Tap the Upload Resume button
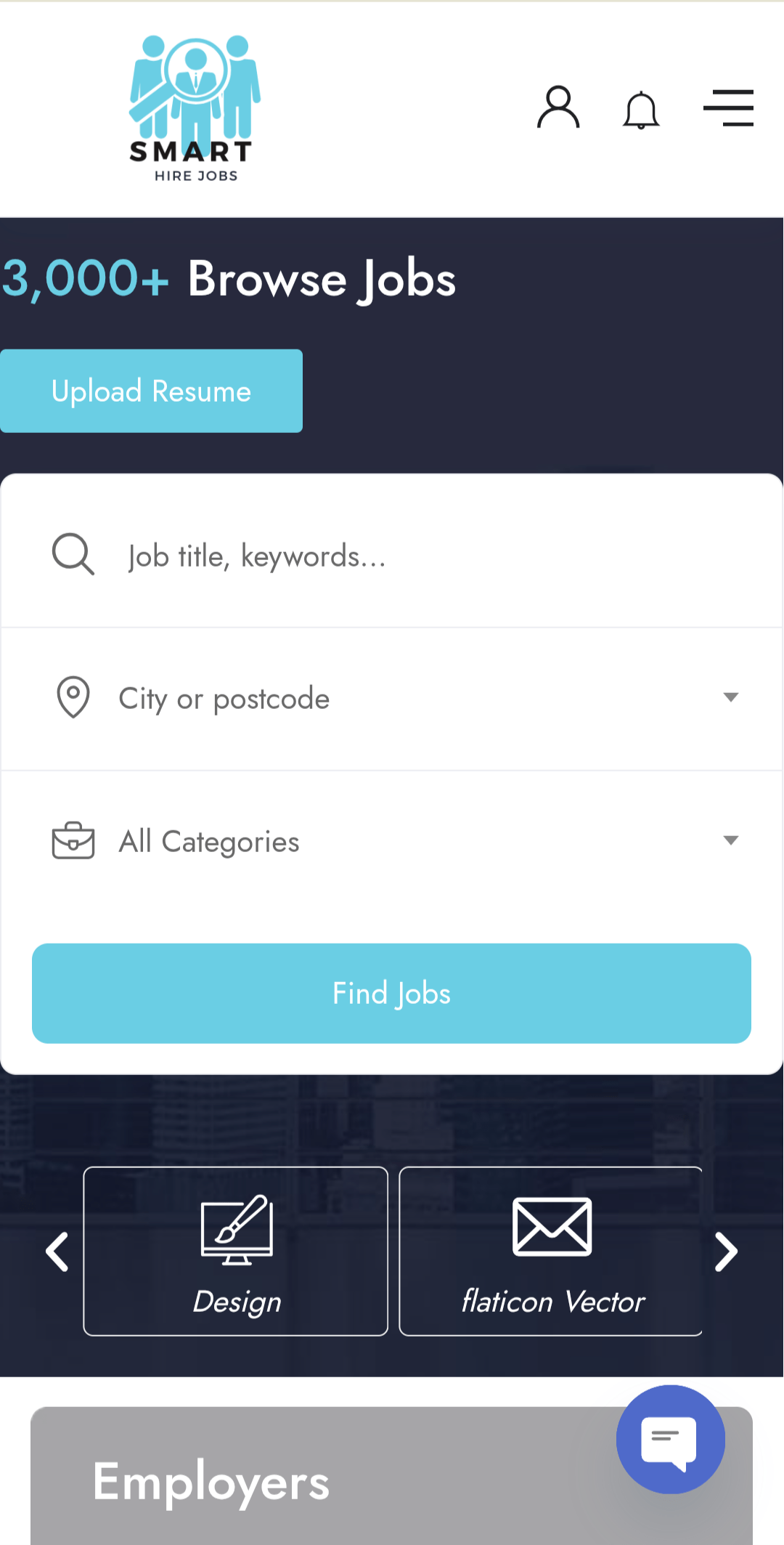 (x=151, y=391)
